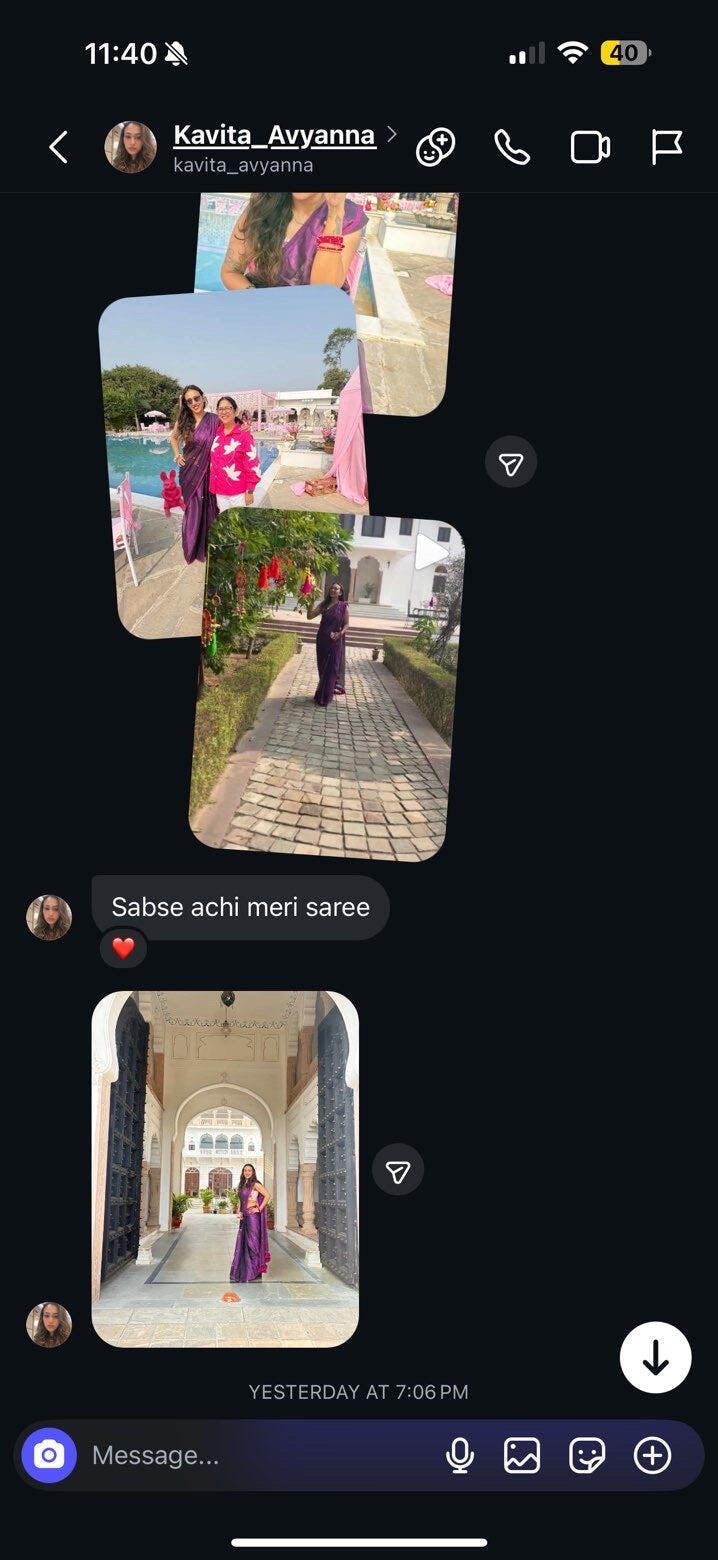Open the photo gallery picker

pos(522,1455)
